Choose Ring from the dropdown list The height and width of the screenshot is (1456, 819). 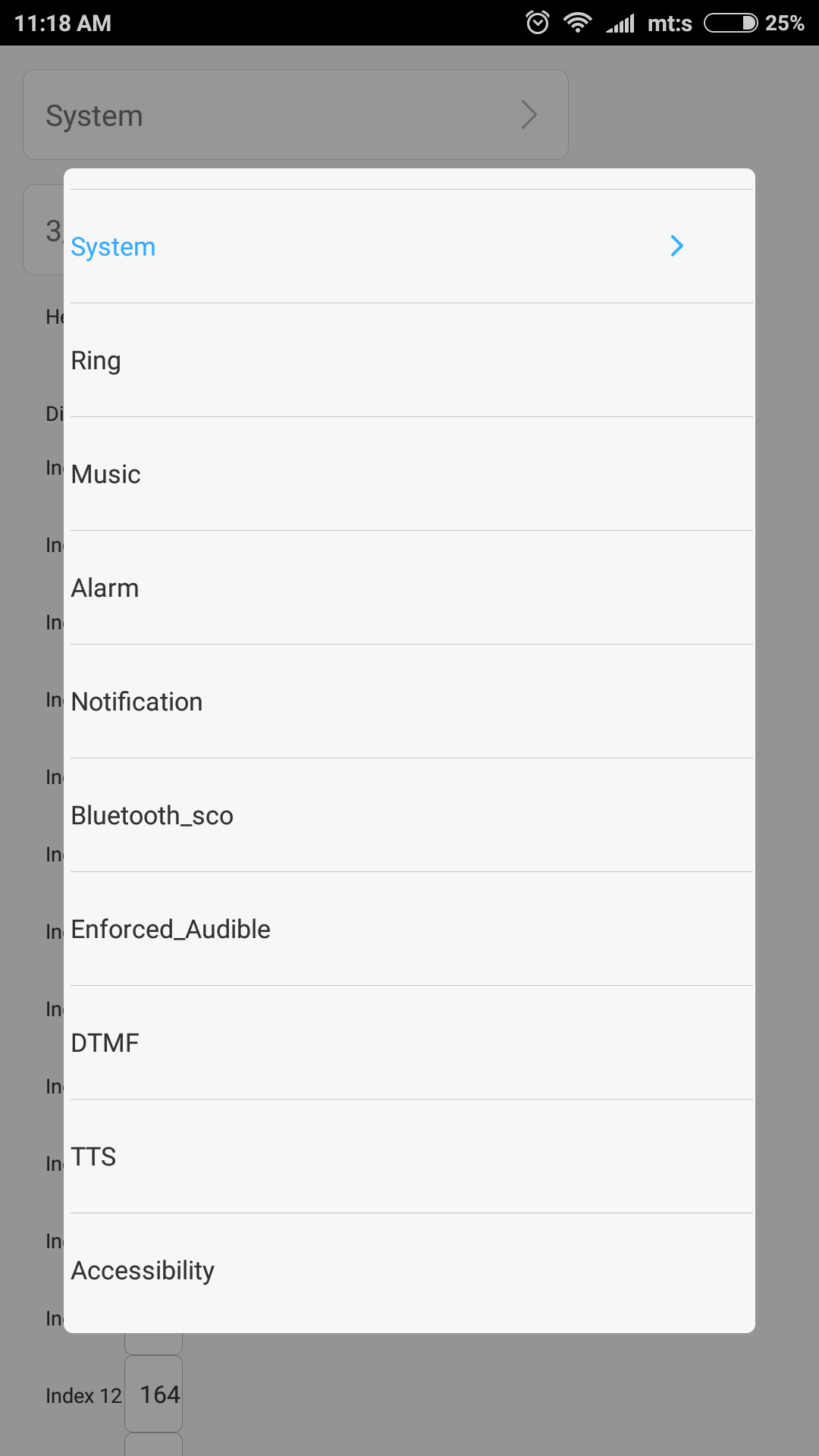[409, 360]
